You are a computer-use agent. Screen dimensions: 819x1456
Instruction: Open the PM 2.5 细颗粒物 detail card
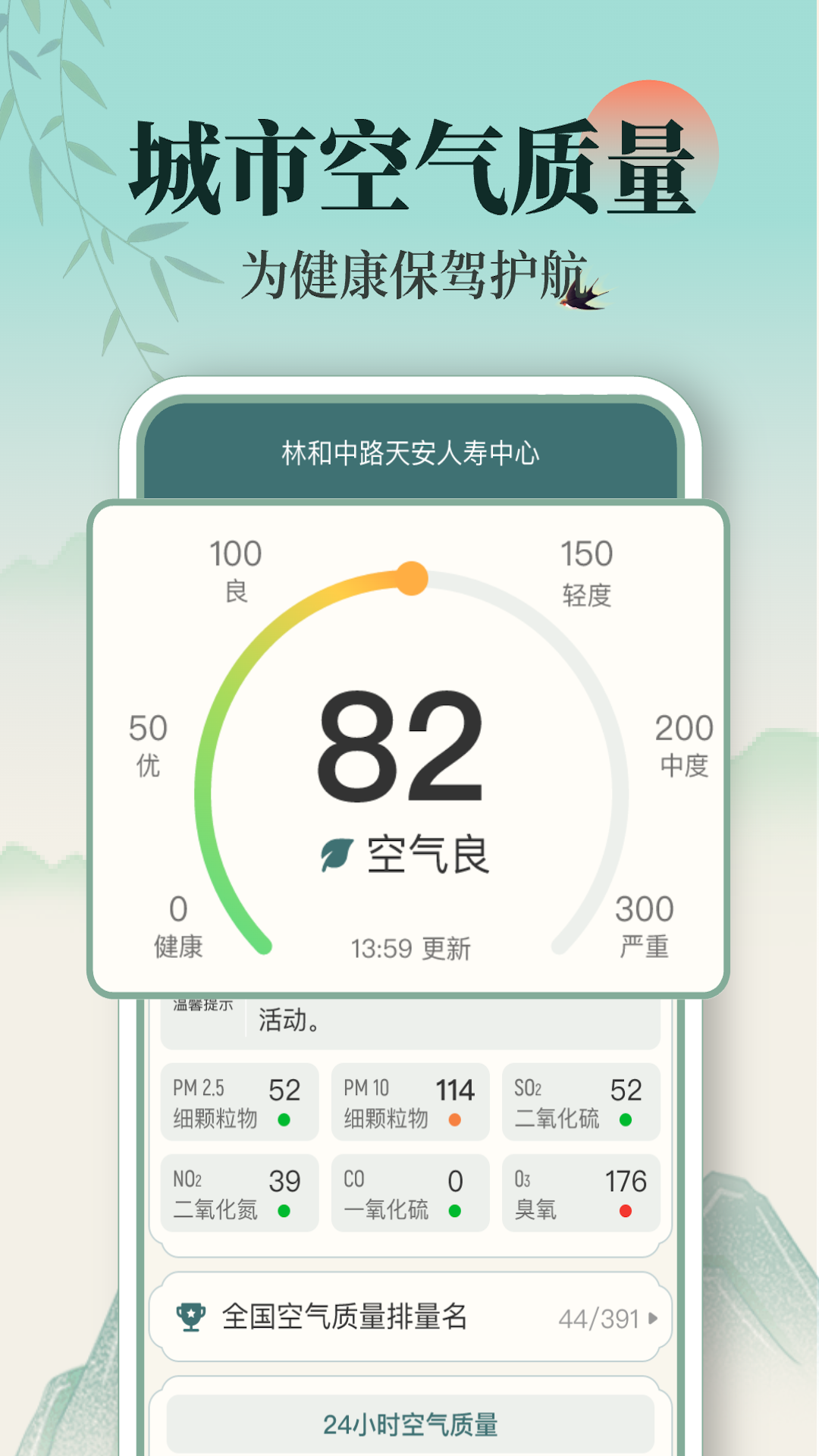239,1102
